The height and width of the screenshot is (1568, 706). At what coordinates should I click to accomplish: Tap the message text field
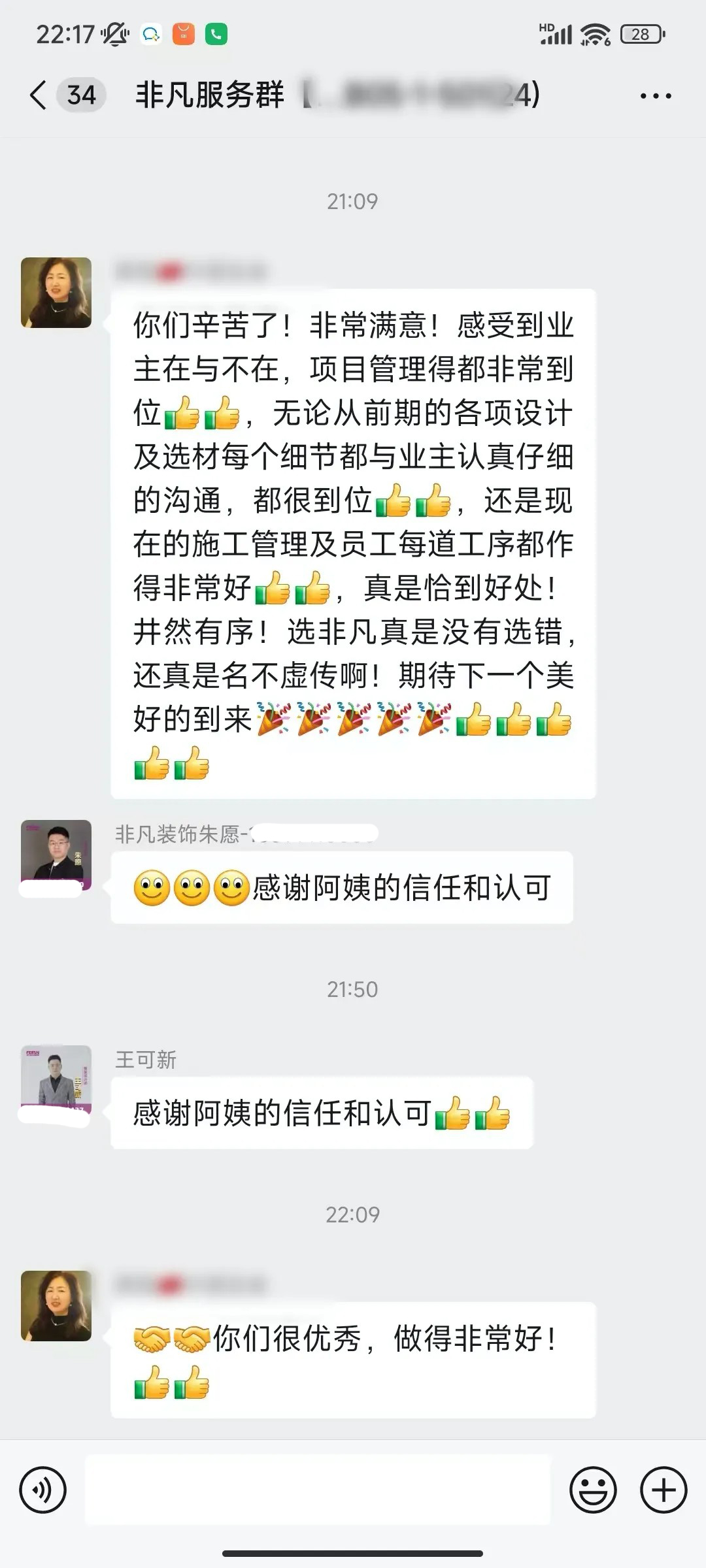click(318, 1490)
